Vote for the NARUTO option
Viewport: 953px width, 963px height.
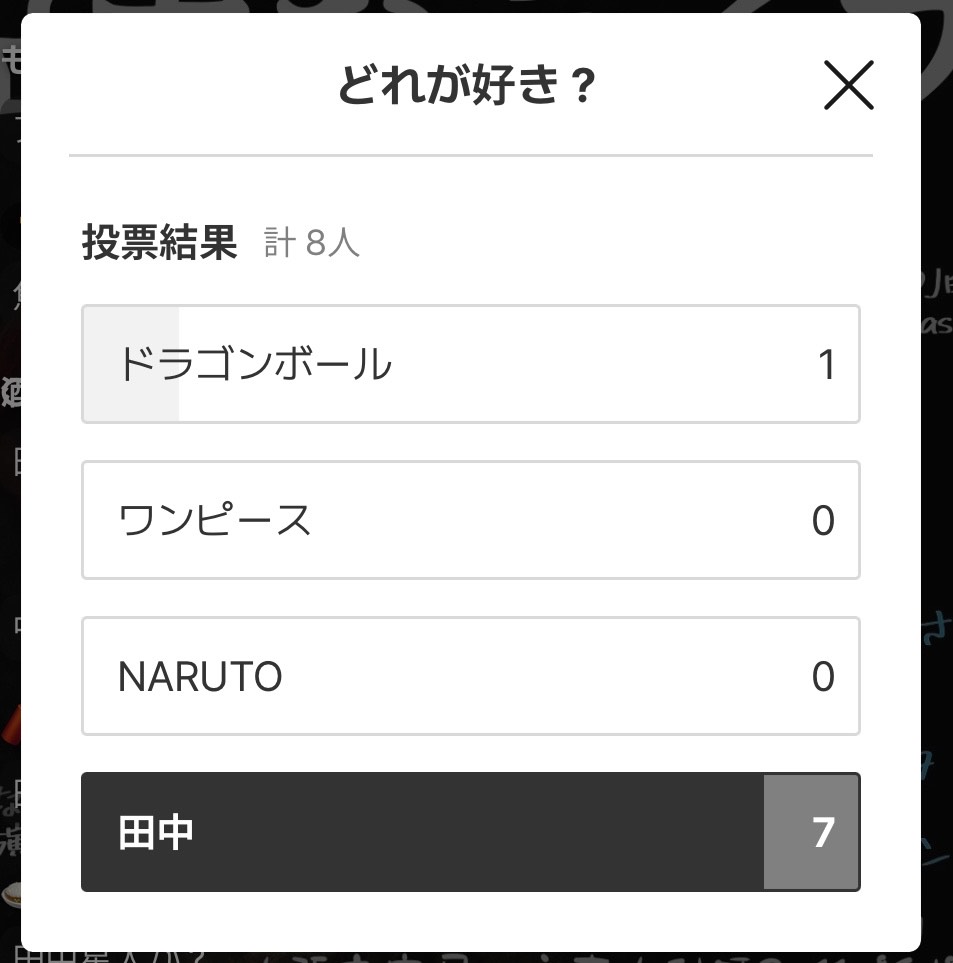click(x=470, y=676)
